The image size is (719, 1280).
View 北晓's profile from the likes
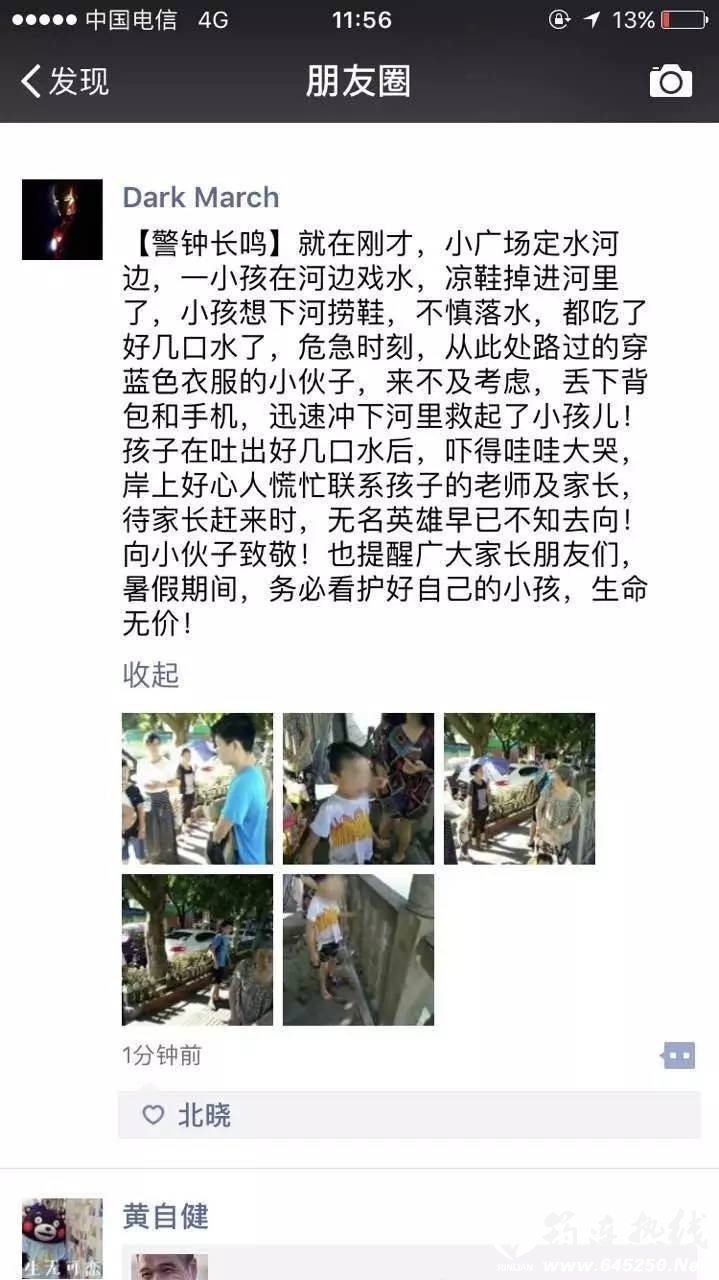tap(204, 1115)
